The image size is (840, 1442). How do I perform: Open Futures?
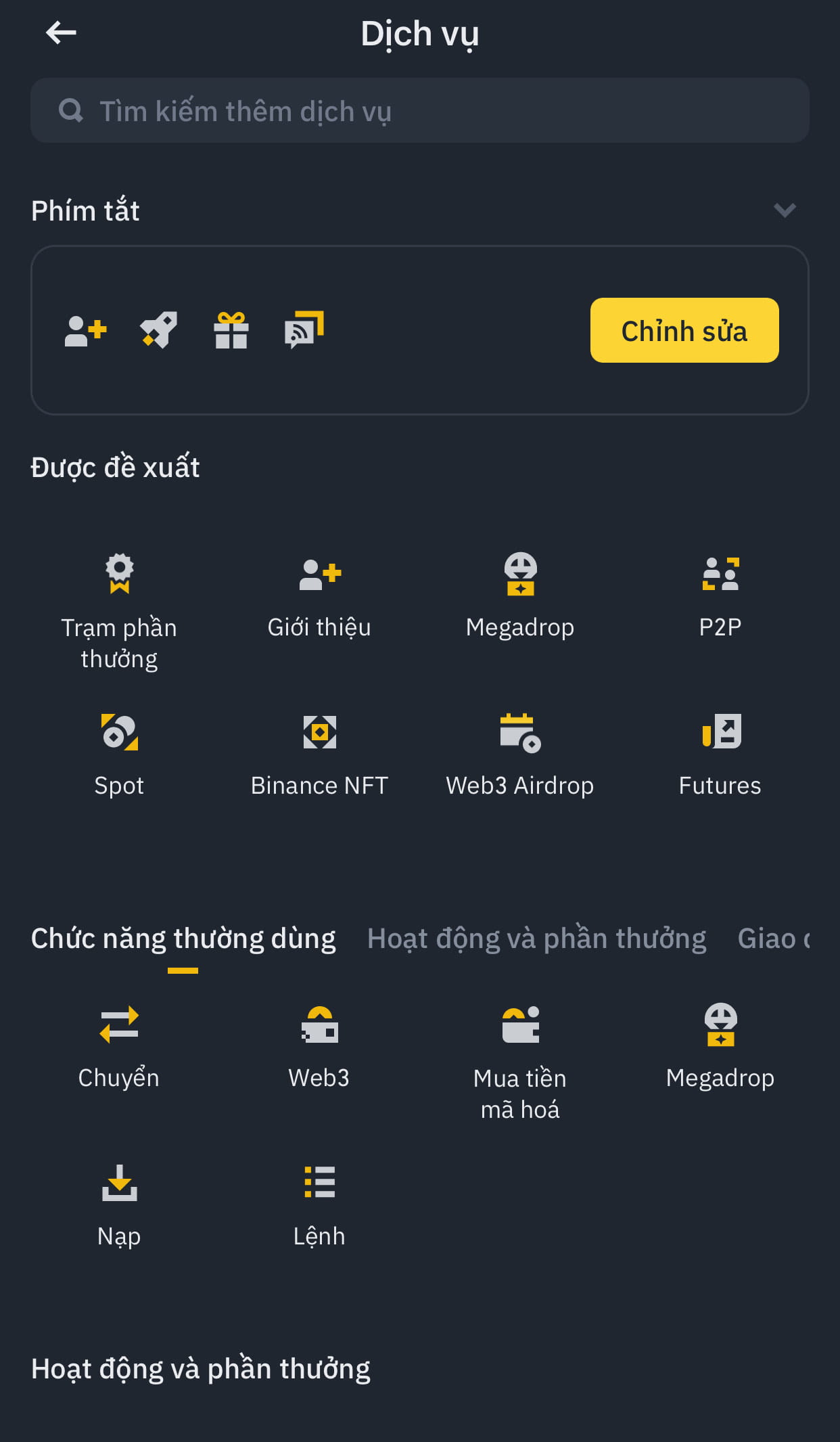[x=720, y=754]
